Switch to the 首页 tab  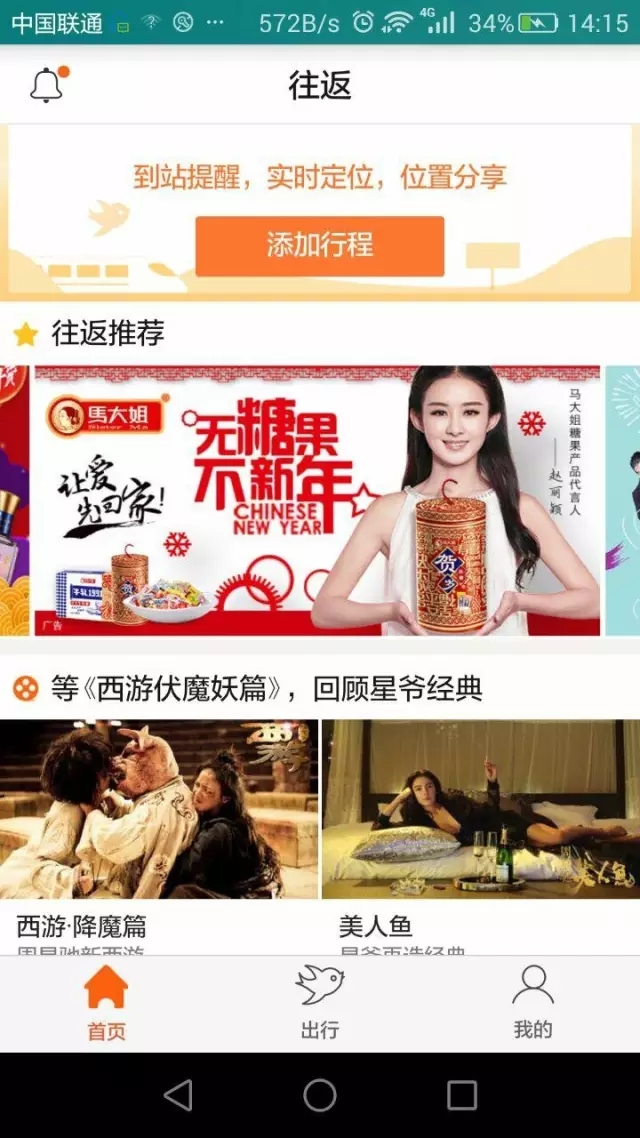click(106, 1004)
